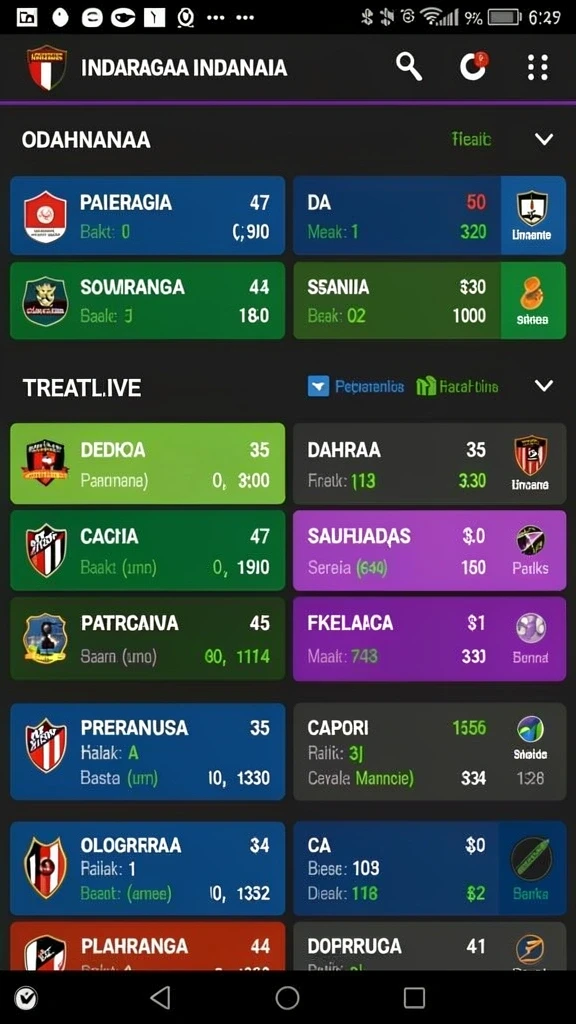Open the DEDIOA match card
The height and width of the screenshot is (1024, 576).
(x=148, y=464)
